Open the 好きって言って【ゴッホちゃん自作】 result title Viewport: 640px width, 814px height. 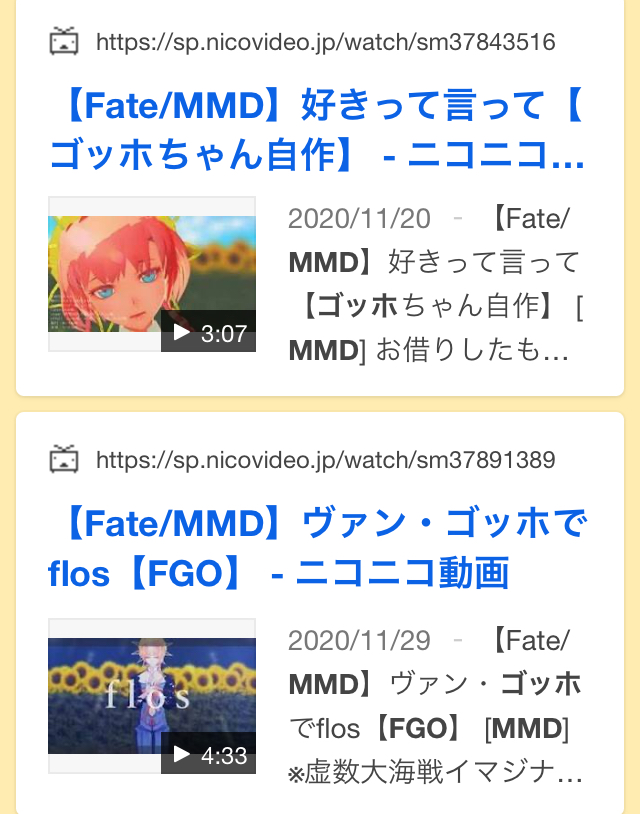click(316, 130)
